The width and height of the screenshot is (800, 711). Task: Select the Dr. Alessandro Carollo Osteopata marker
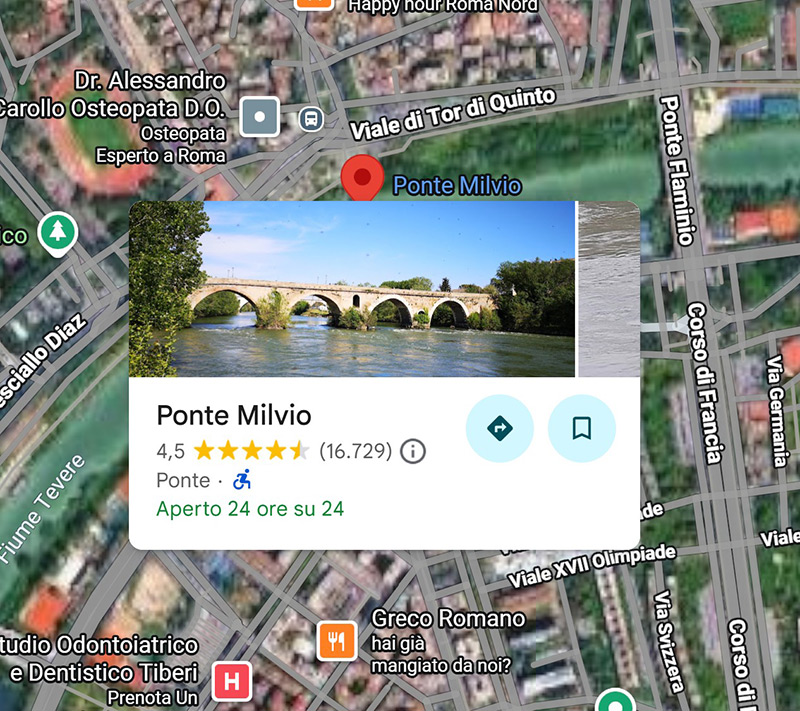(x=260, y=117)
